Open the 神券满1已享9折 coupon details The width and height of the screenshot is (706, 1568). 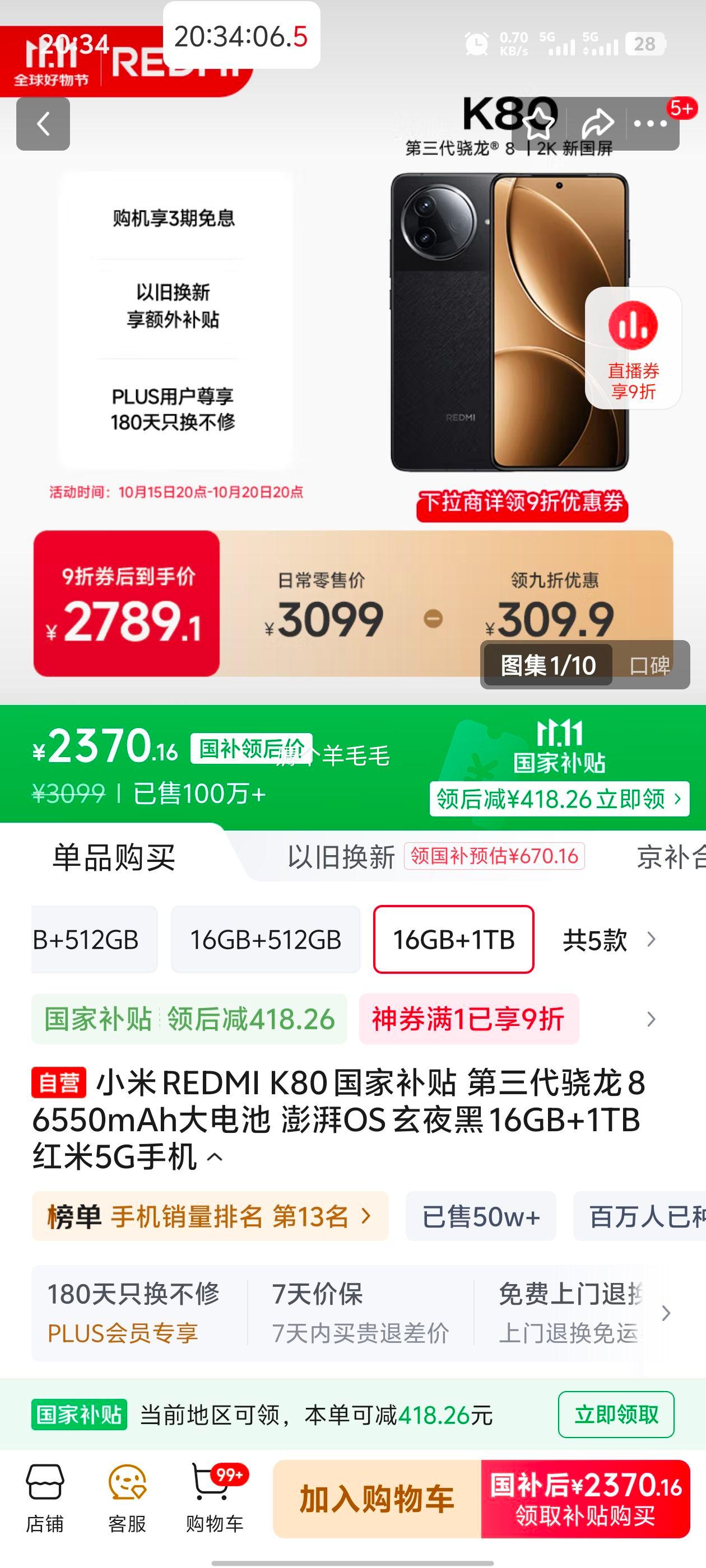pos(468,1019)
